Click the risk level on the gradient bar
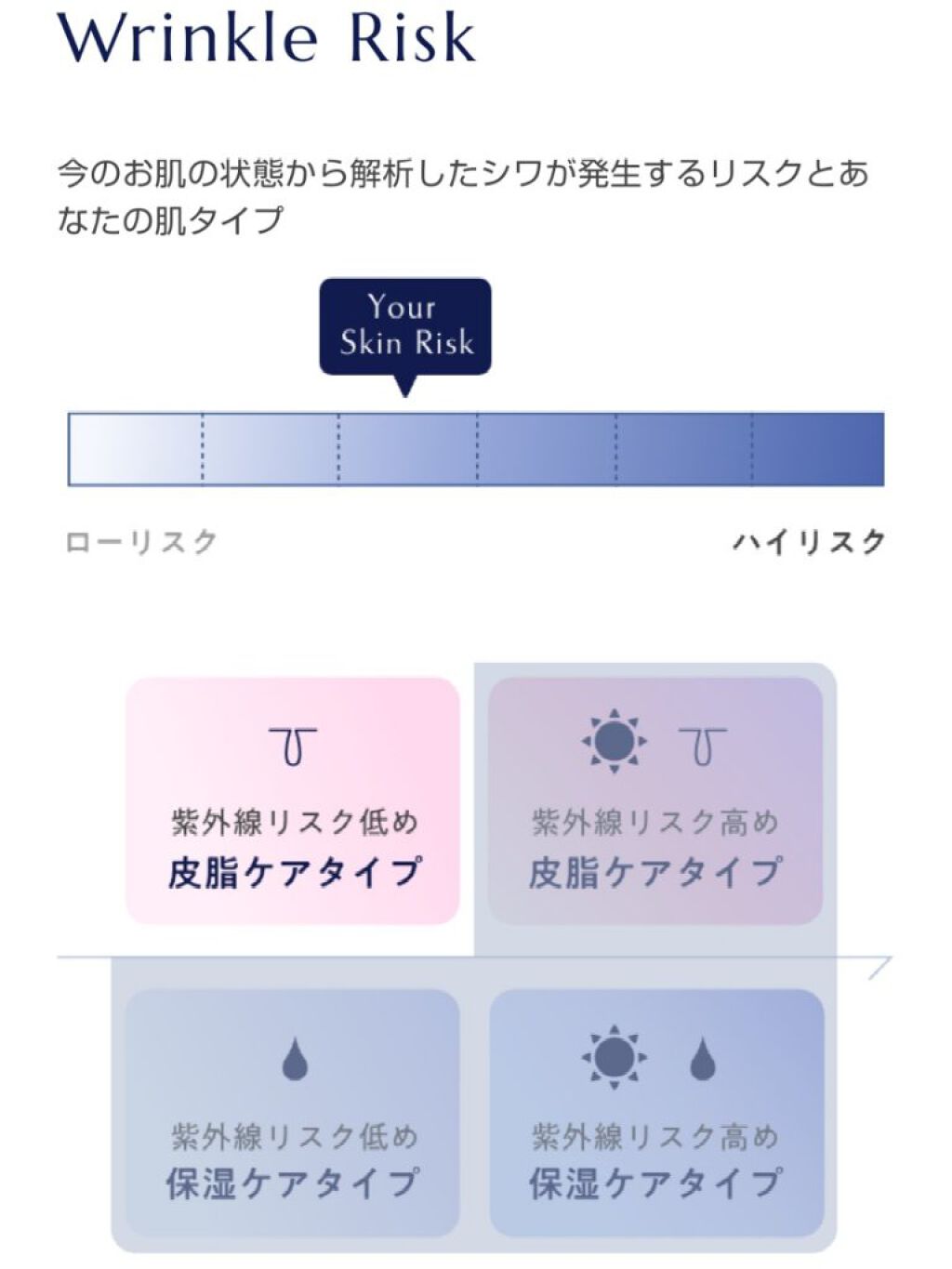The width and height of the screenshot is (952, 1269). (406, 448)
